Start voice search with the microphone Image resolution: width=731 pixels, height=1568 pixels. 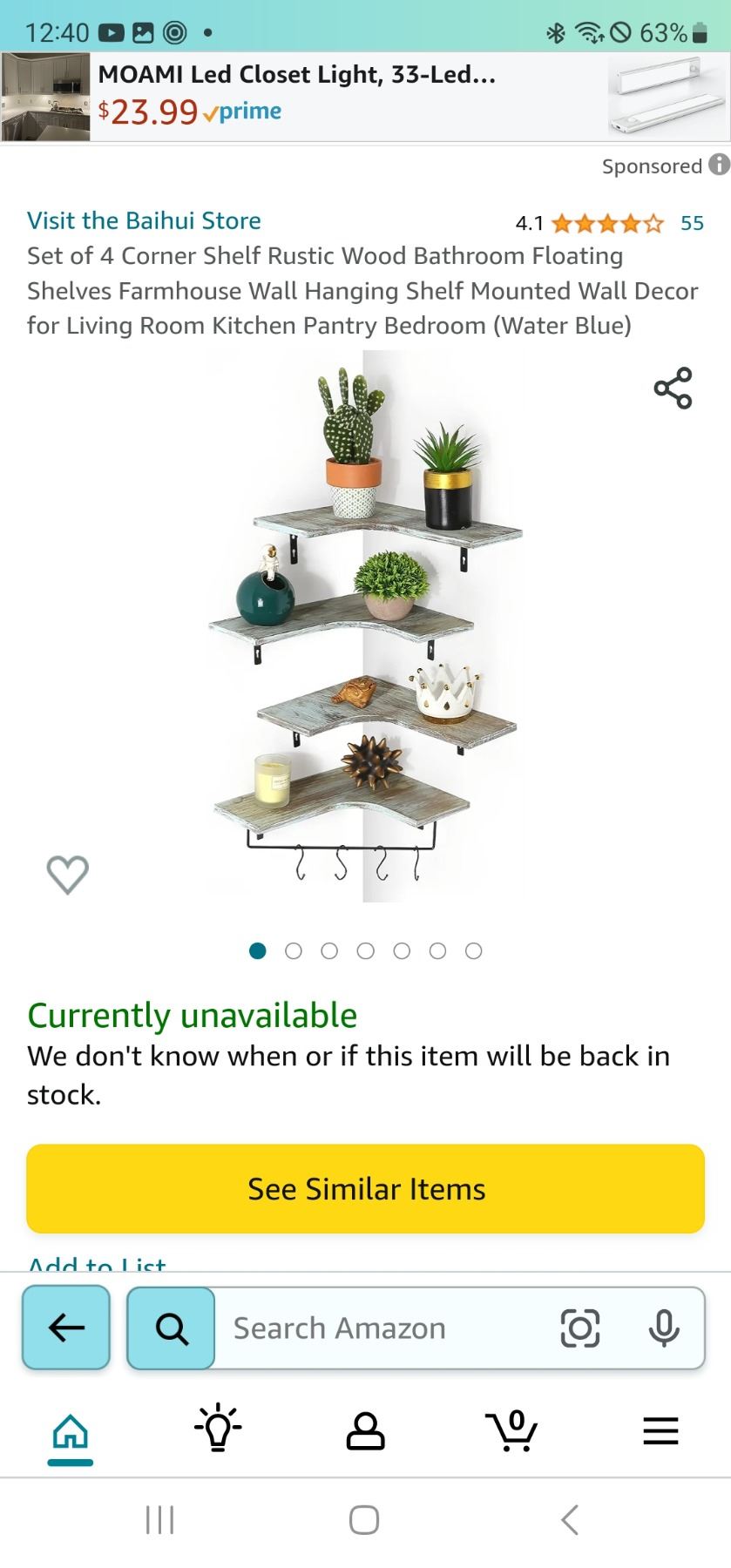coord(664,1328)
